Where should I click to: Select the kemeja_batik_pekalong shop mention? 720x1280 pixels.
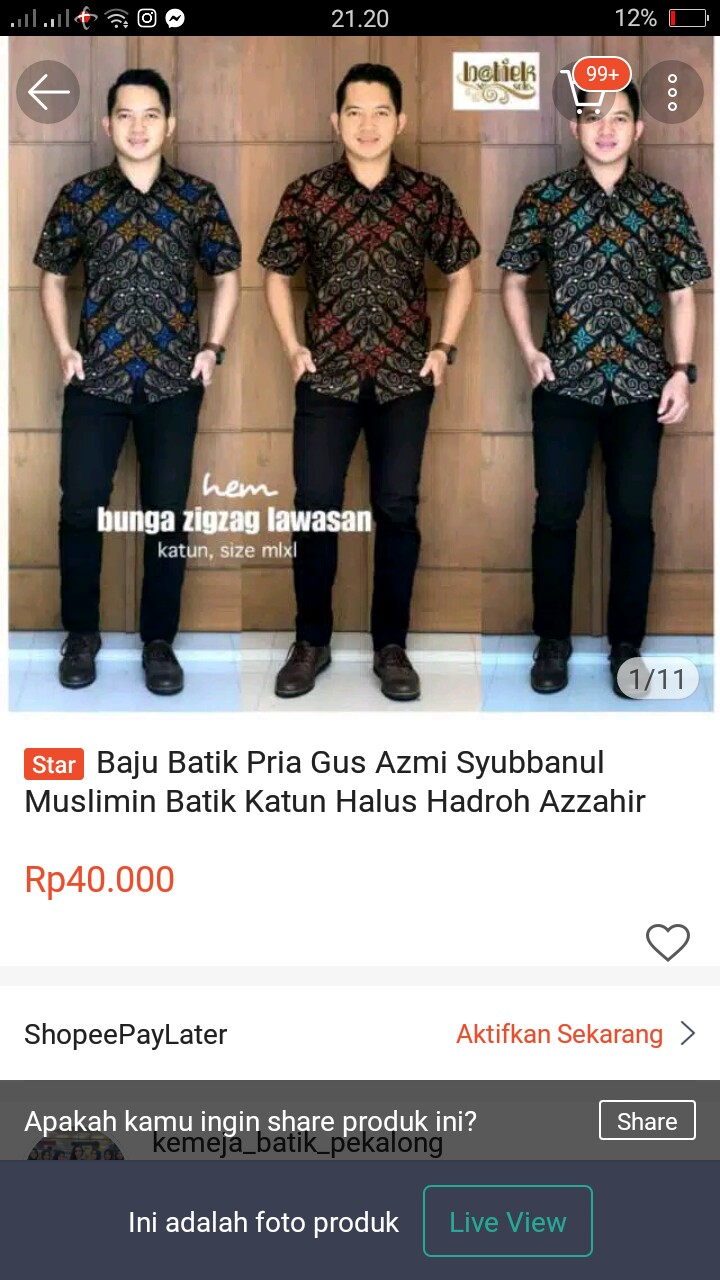coord(297,1143)
